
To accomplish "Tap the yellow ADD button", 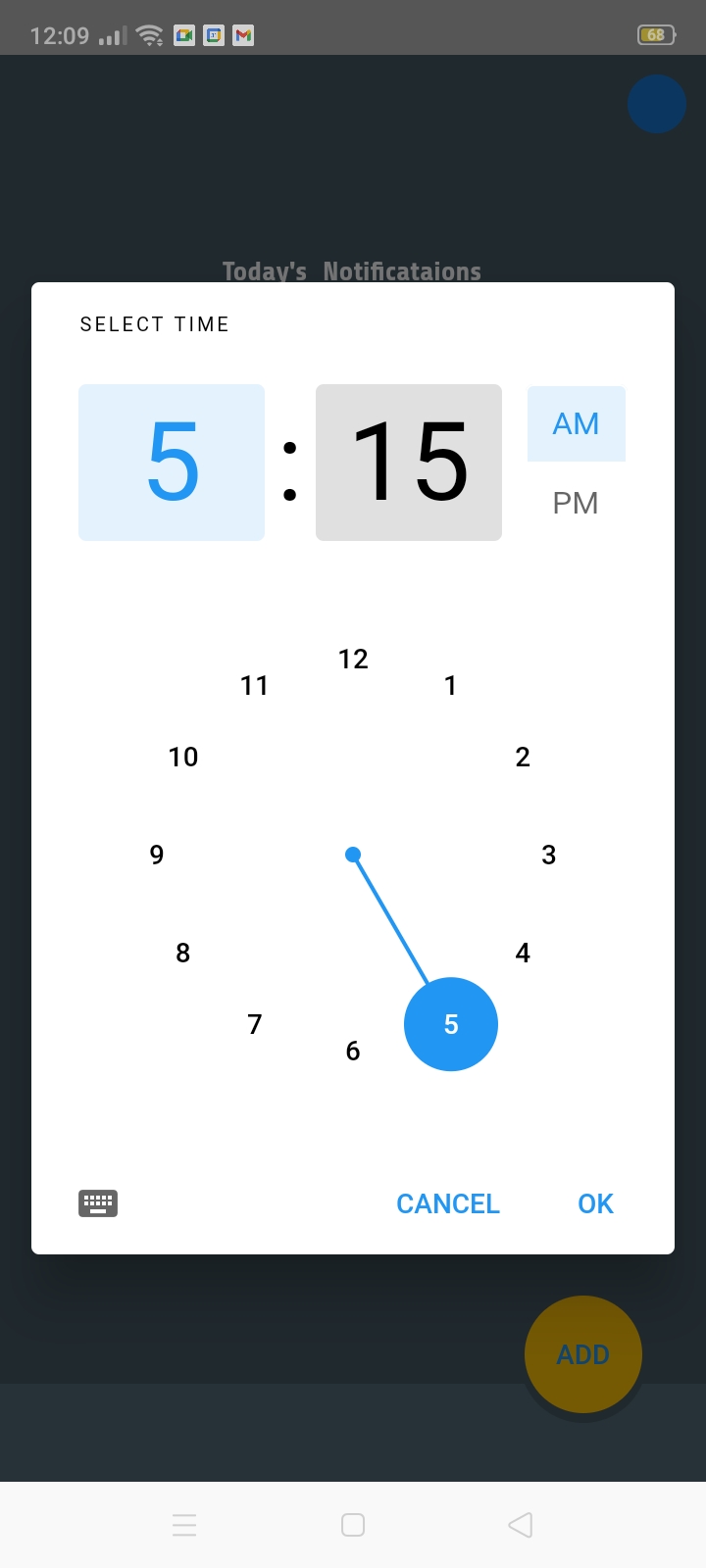I will tap(582, 1353).
